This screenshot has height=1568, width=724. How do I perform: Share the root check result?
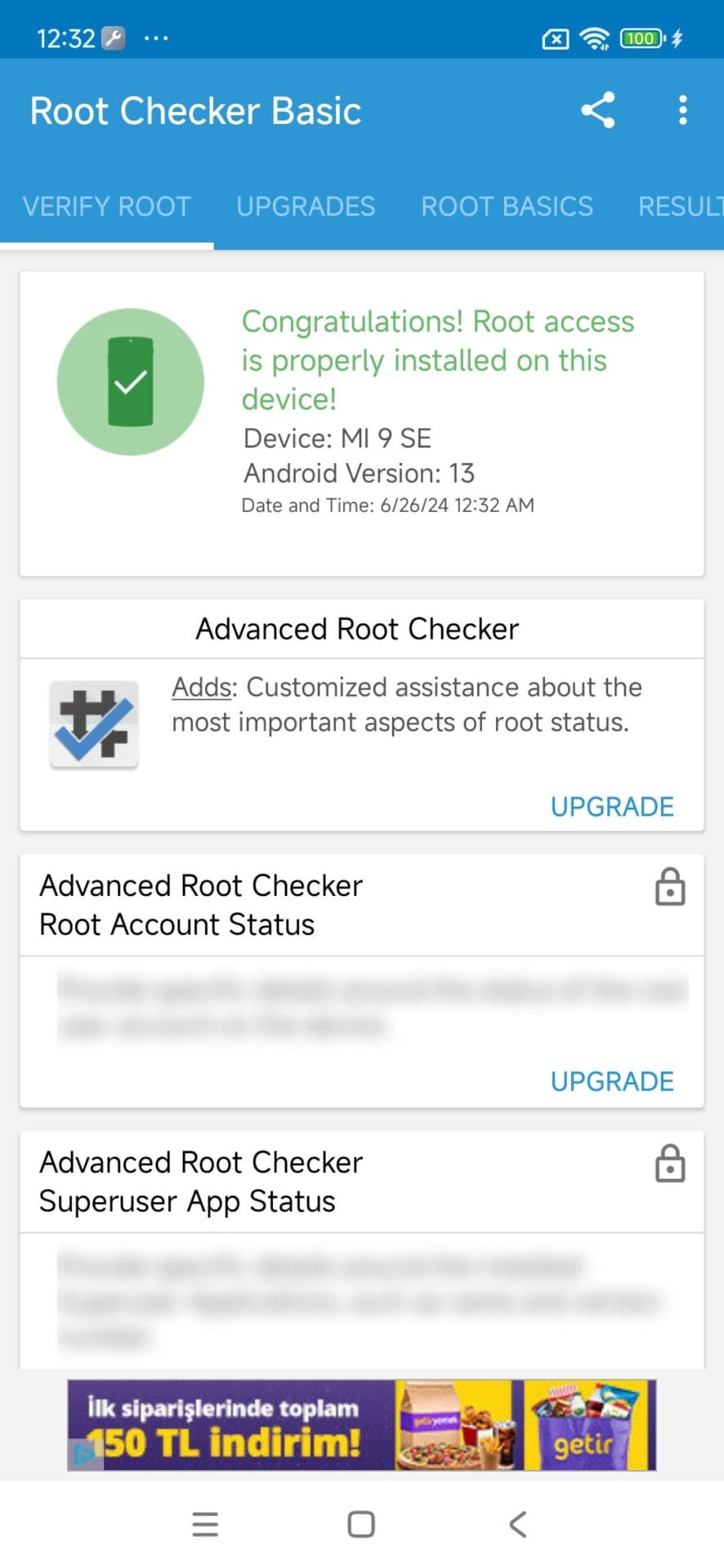[x=597, y=110]
